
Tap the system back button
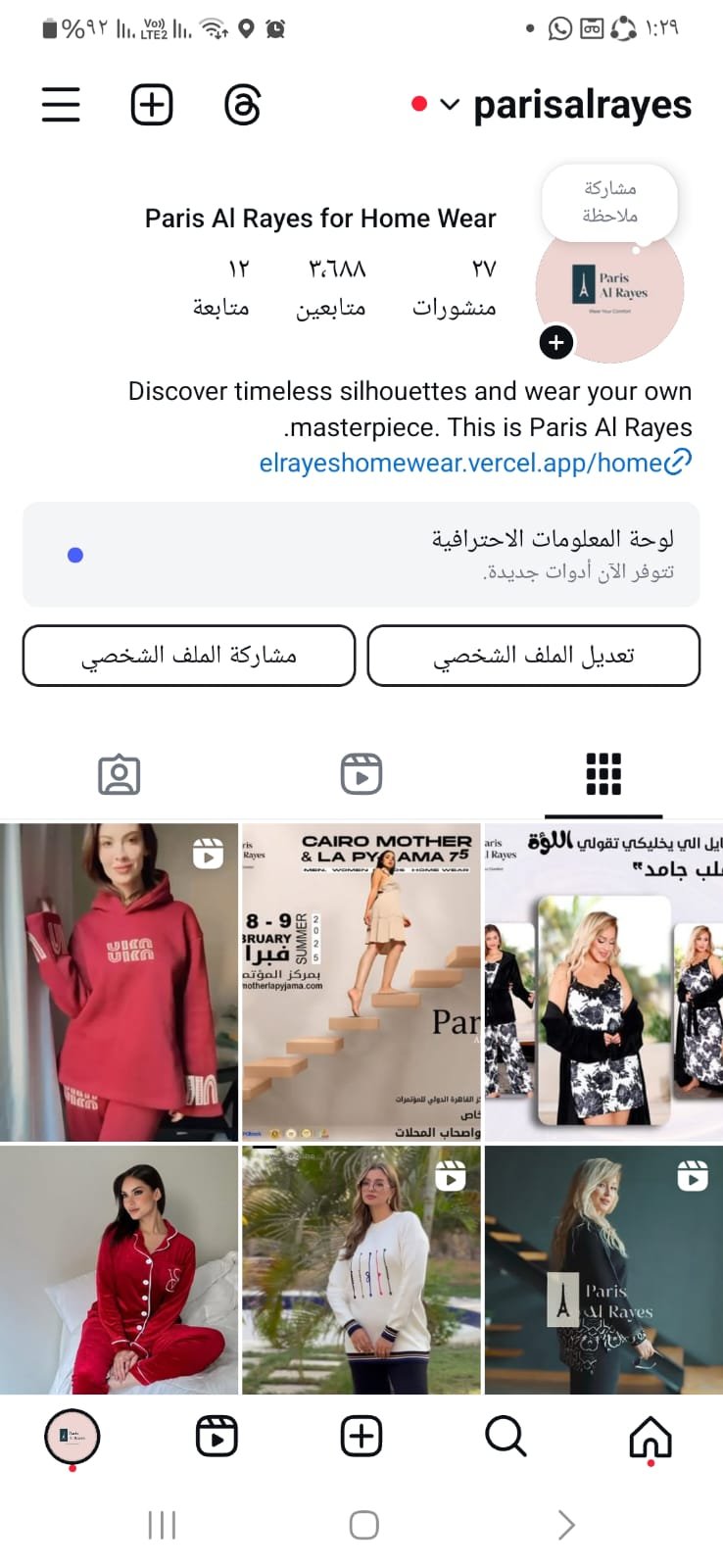point(566,1525)
